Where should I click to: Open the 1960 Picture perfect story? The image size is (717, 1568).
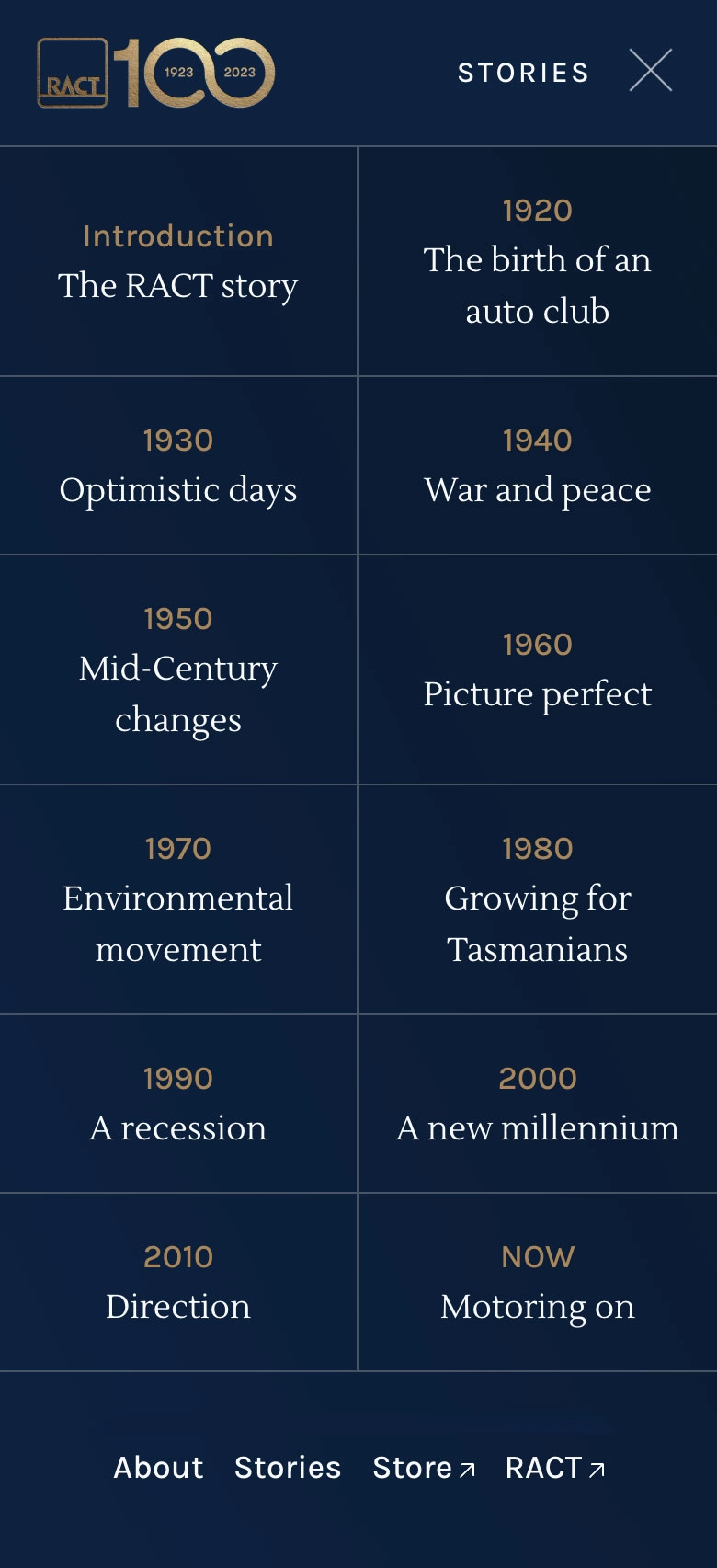538,670
